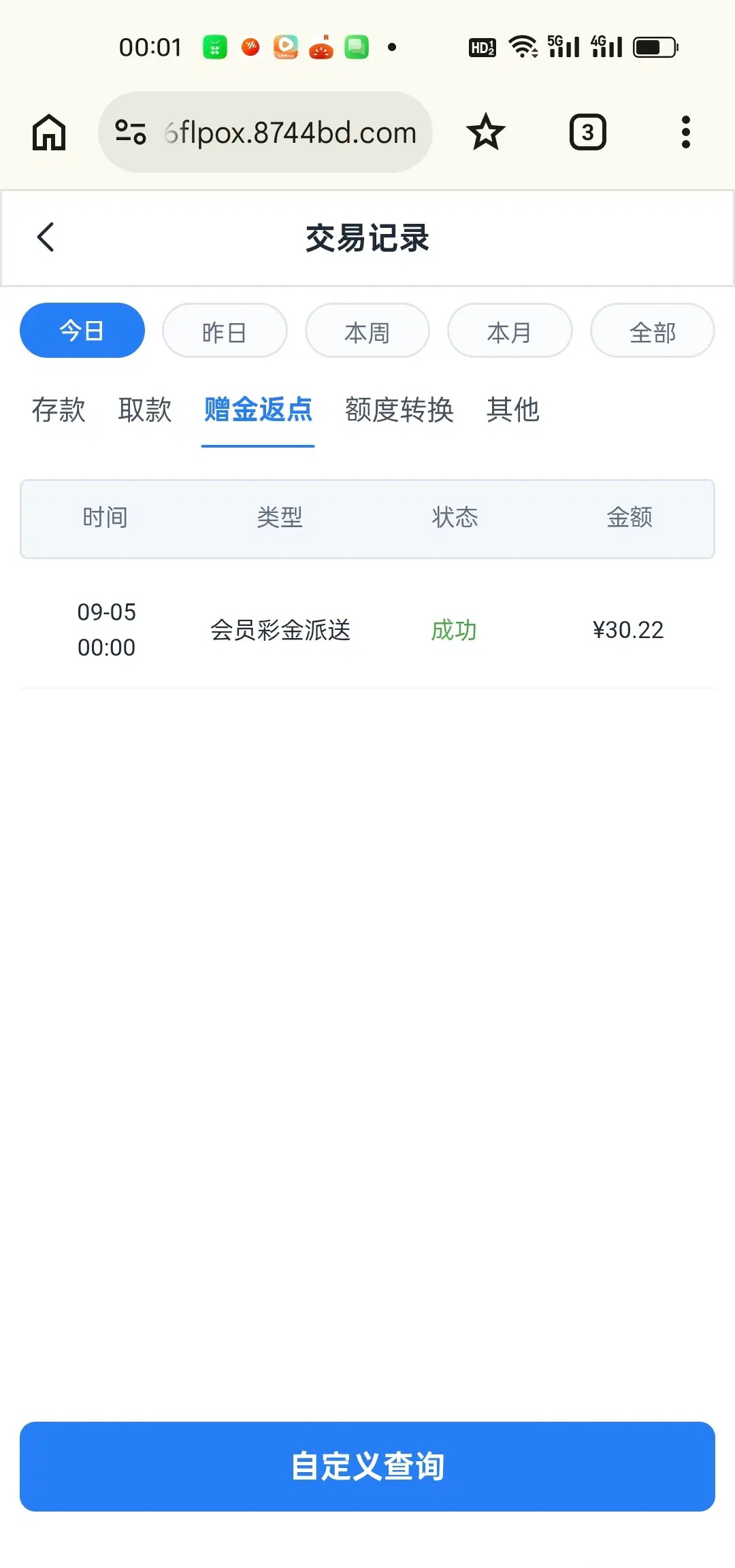Select the 赠金返点 tab
This screenshot has height=1568, width=735.
pyautogui.click(x=258, y=410)
